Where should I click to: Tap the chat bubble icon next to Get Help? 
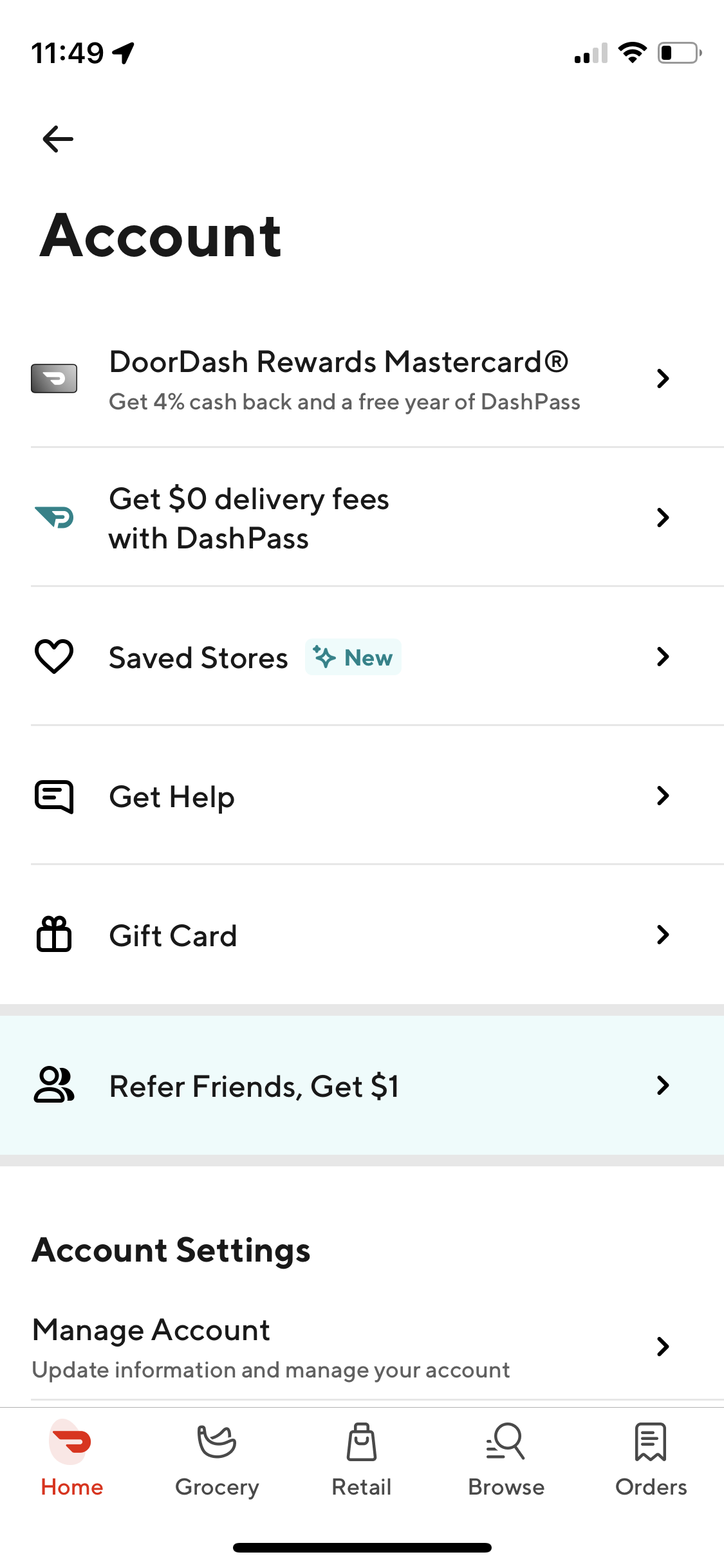(54, 796)
